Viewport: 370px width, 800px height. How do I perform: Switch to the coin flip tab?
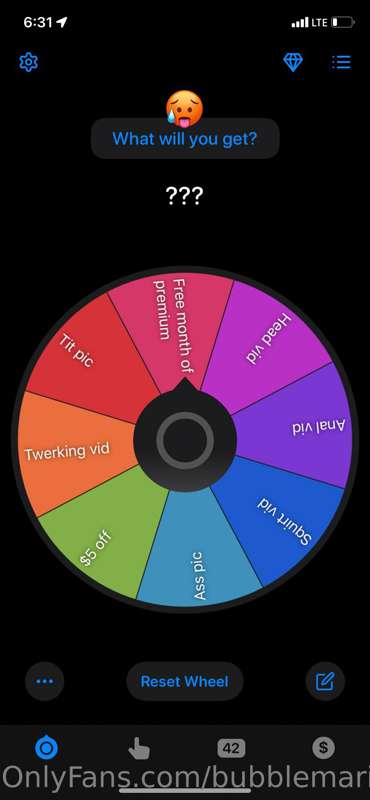[323, 748]
